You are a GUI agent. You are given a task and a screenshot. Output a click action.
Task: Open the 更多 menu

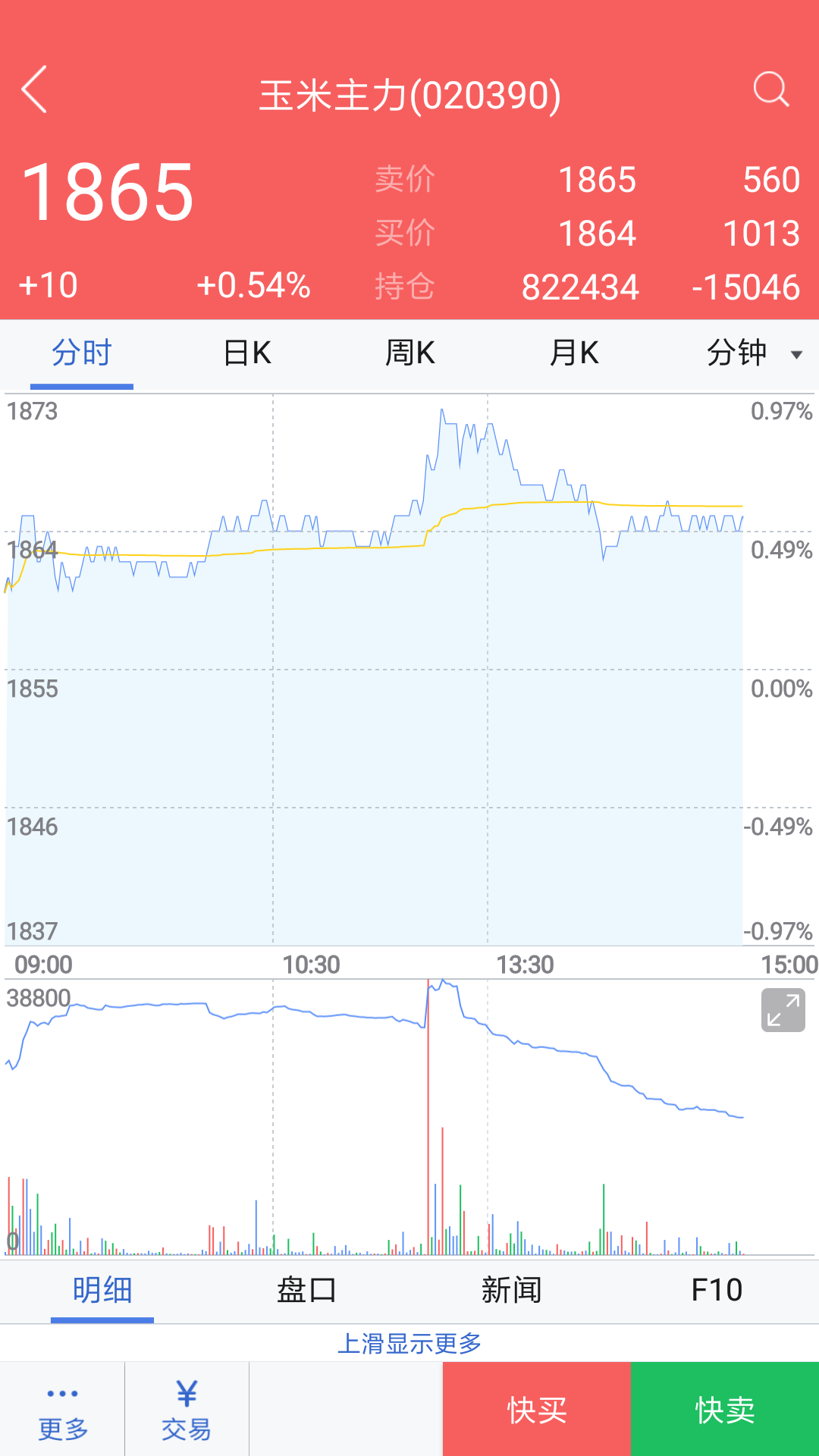click(62, 1410)
